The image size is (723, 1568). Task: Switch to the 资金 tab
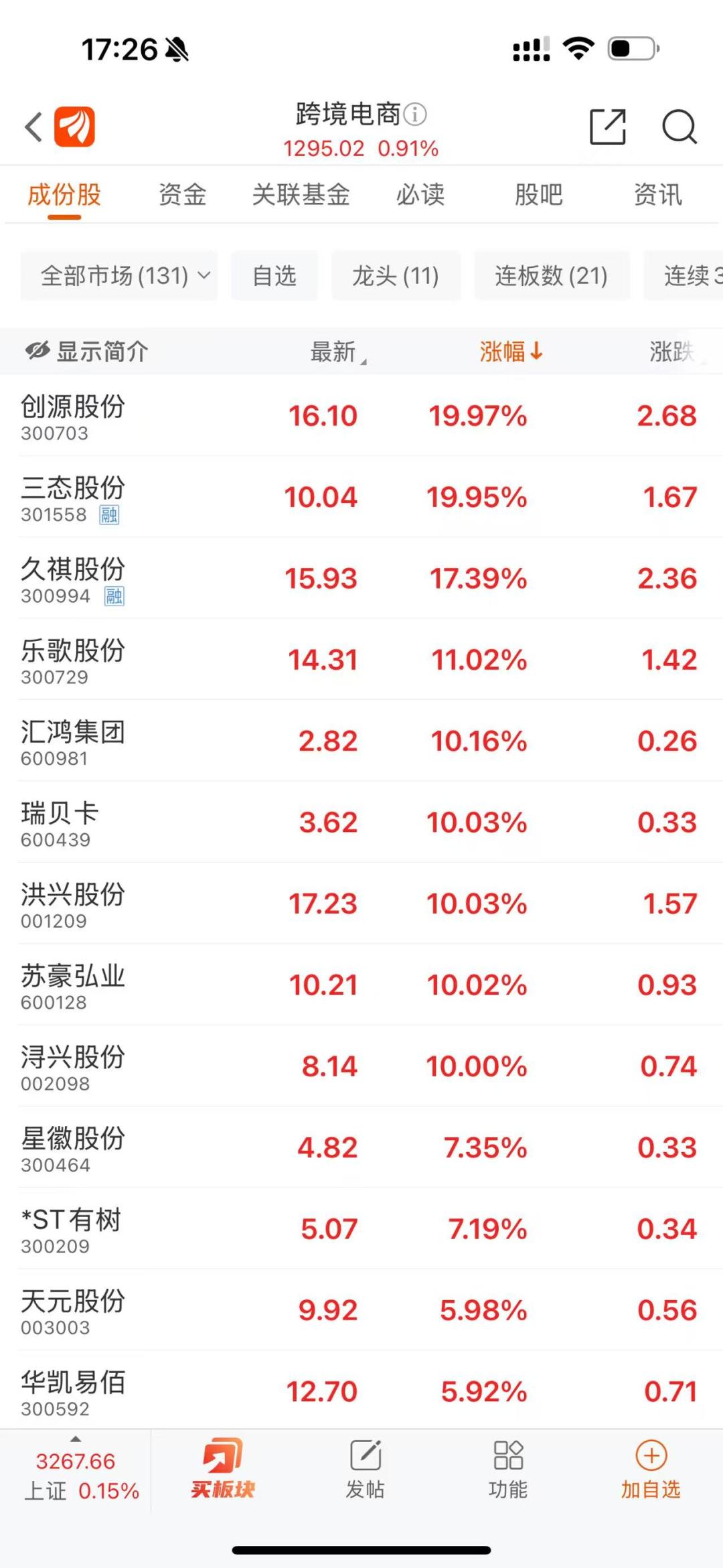pos(182,195)
